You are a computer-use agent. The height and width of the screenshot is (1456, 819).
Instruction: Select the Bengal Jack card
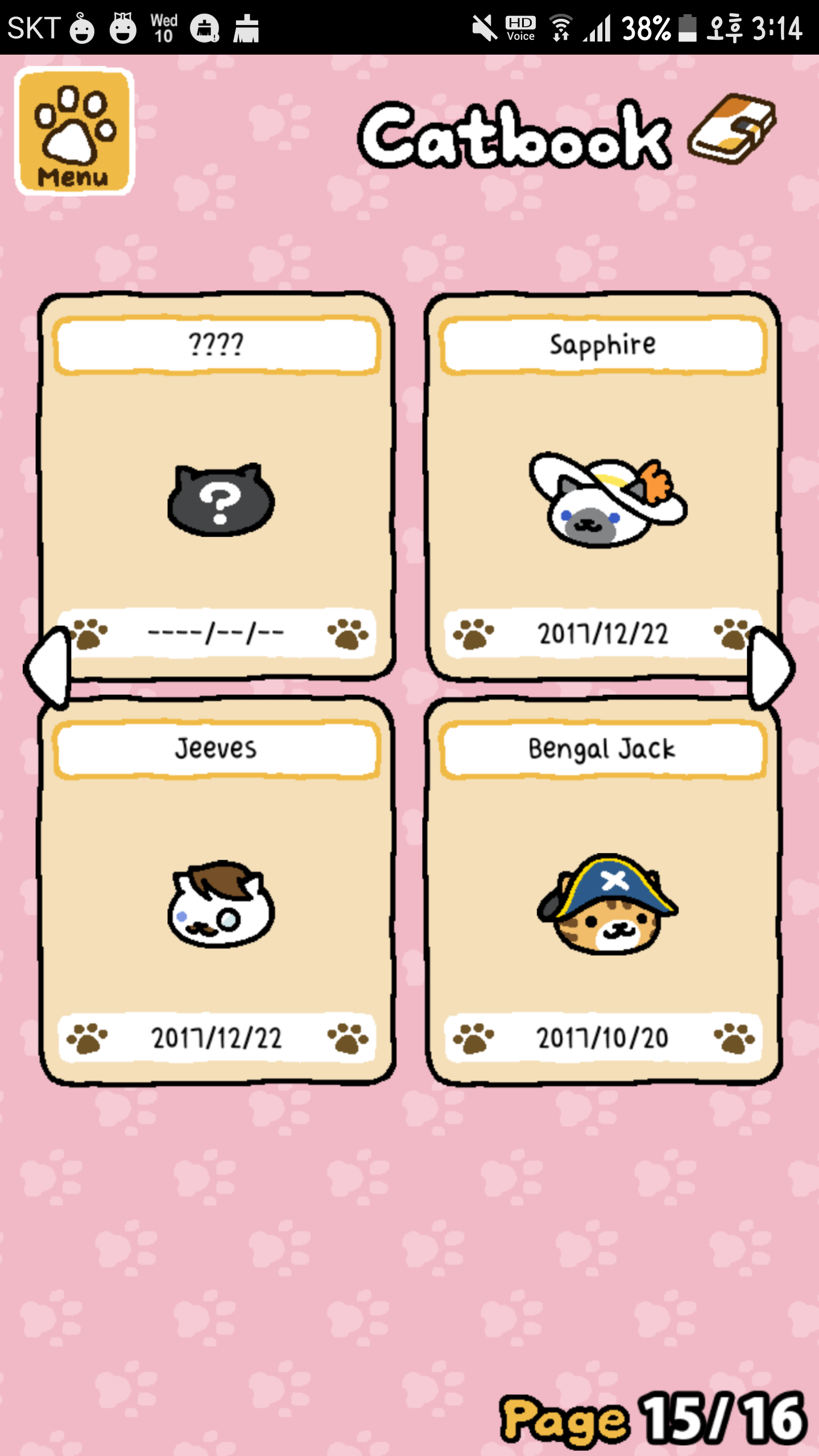[603, 891]
